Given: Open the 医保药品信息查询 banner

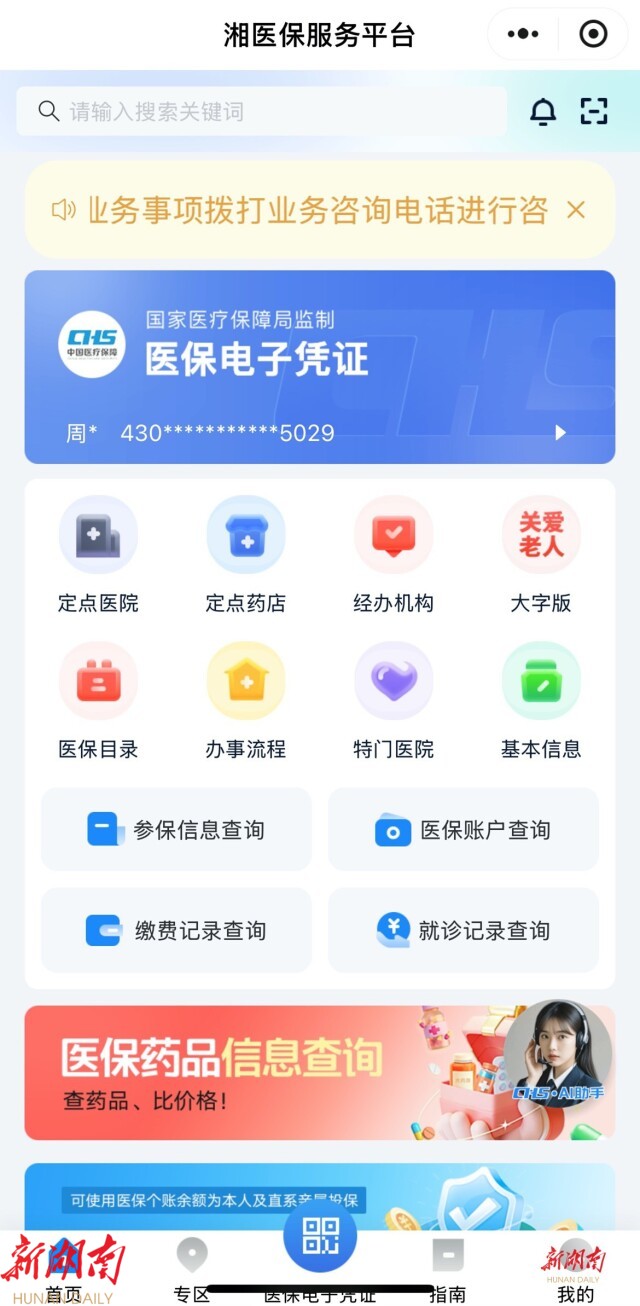Looking at the screenshot, I should [x=260, y=1073].
